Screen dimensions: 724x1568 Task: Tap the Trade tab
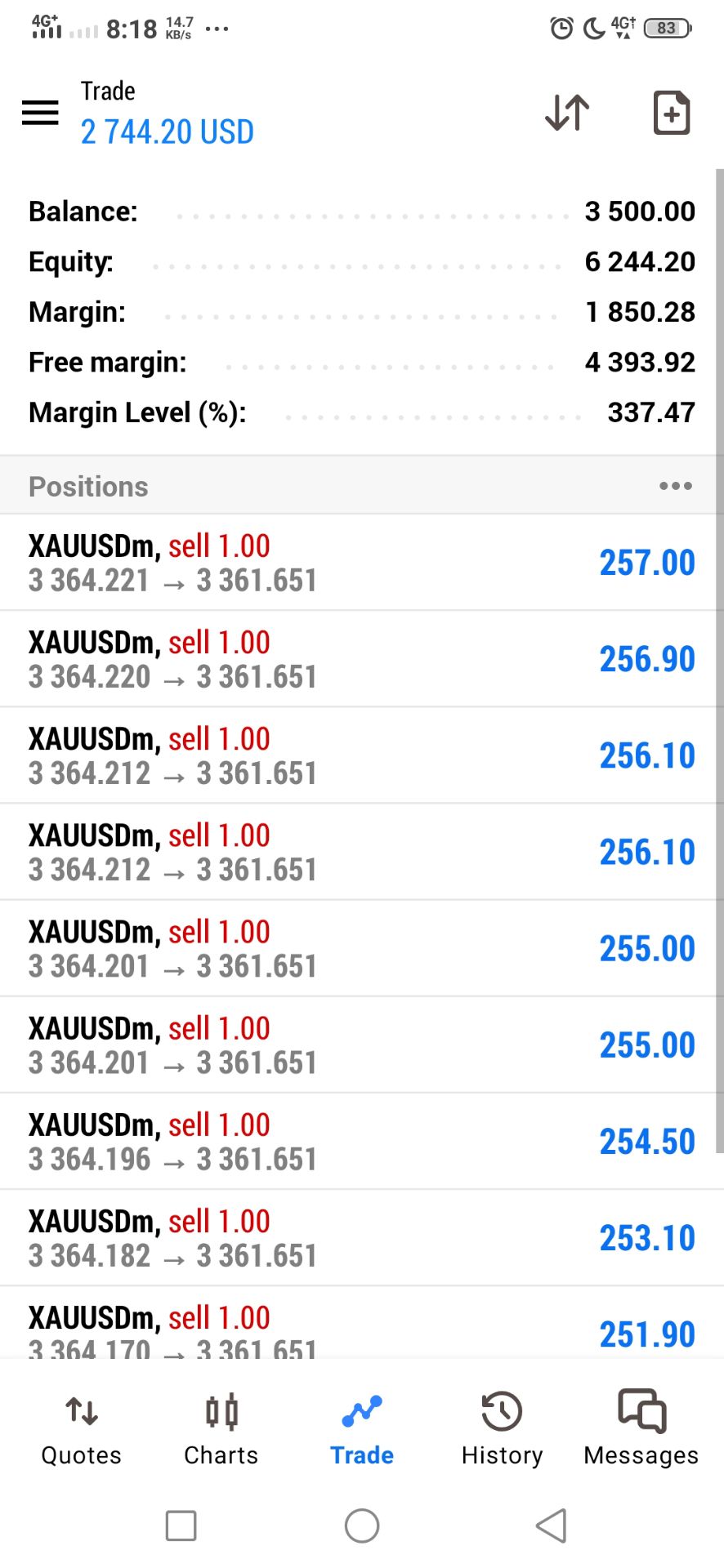point(362,1429)
